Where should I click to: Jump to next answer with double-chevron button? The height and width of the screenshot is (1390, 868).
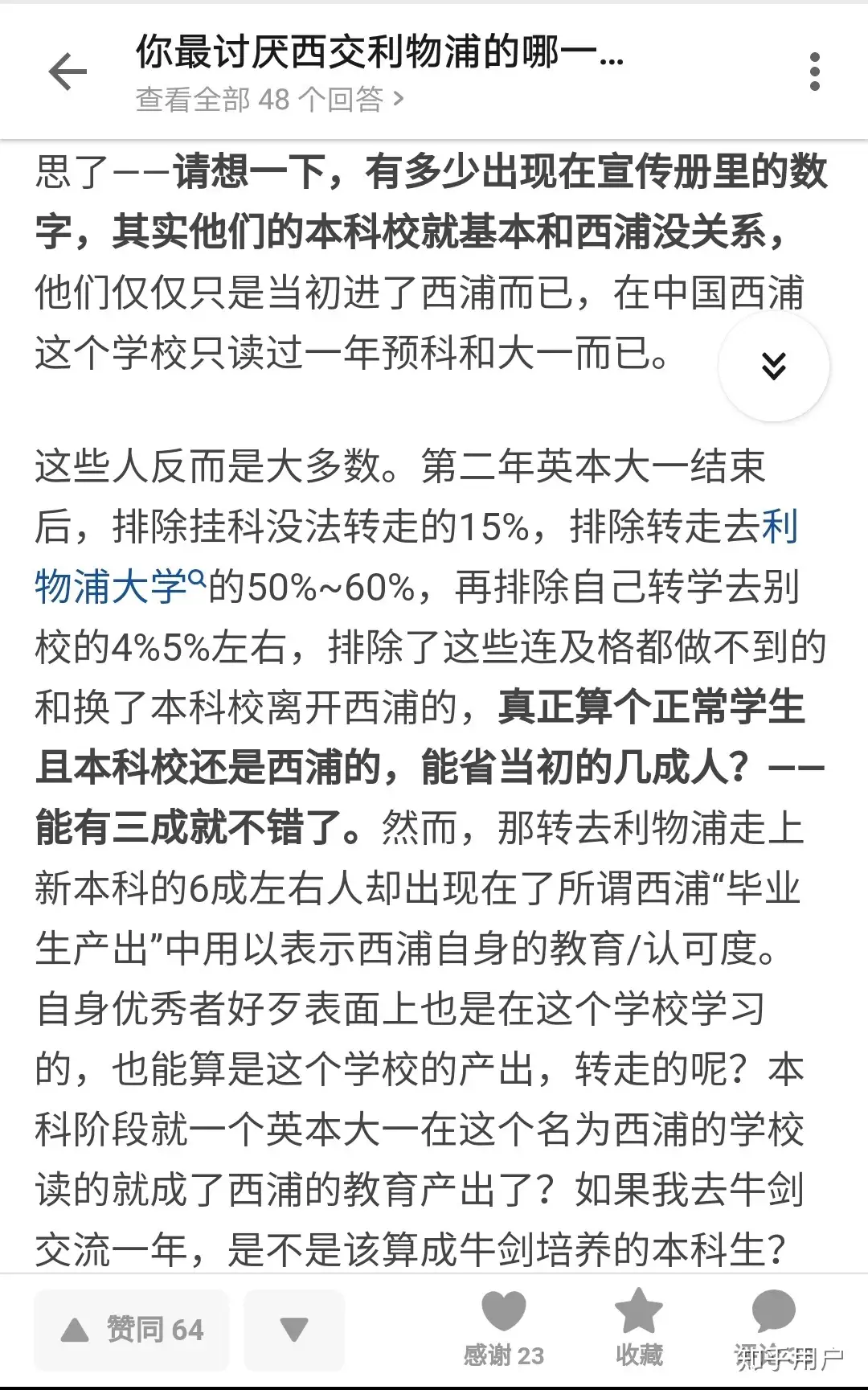pyautogui.click(x=773, y=367)
